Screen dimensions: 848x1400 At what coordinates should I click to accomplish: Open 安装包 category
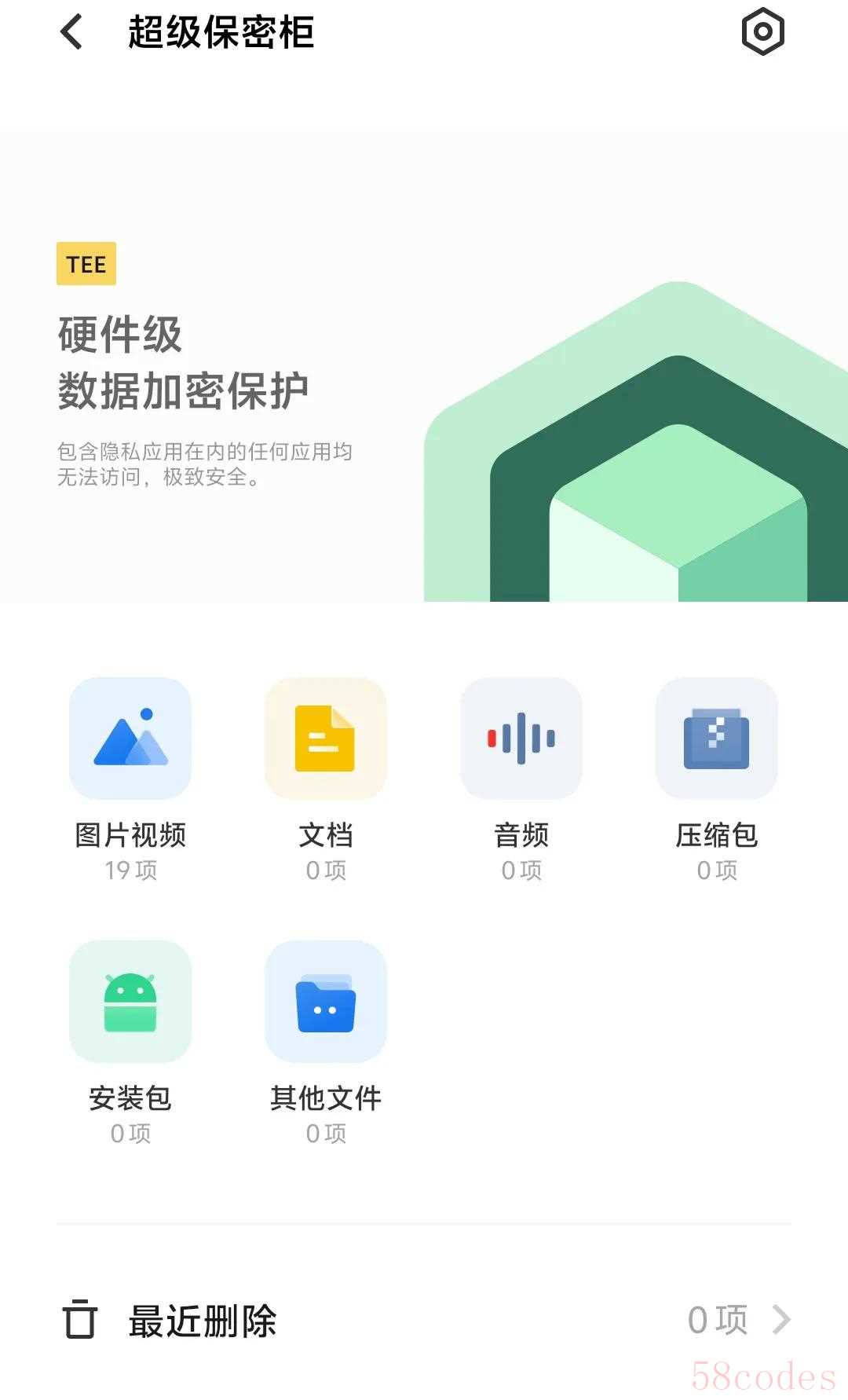(x=130, y=1002)
